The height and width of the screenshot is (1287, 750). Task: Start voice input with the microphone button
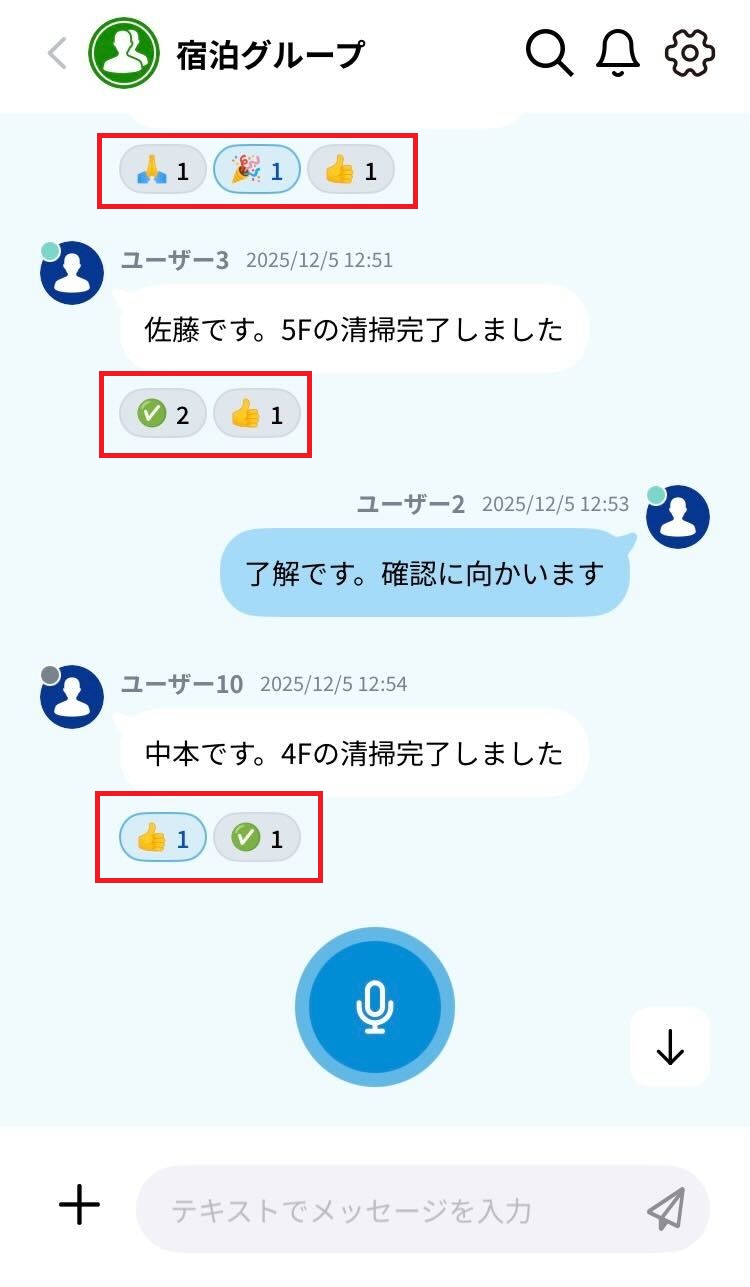pos(375,1006)
